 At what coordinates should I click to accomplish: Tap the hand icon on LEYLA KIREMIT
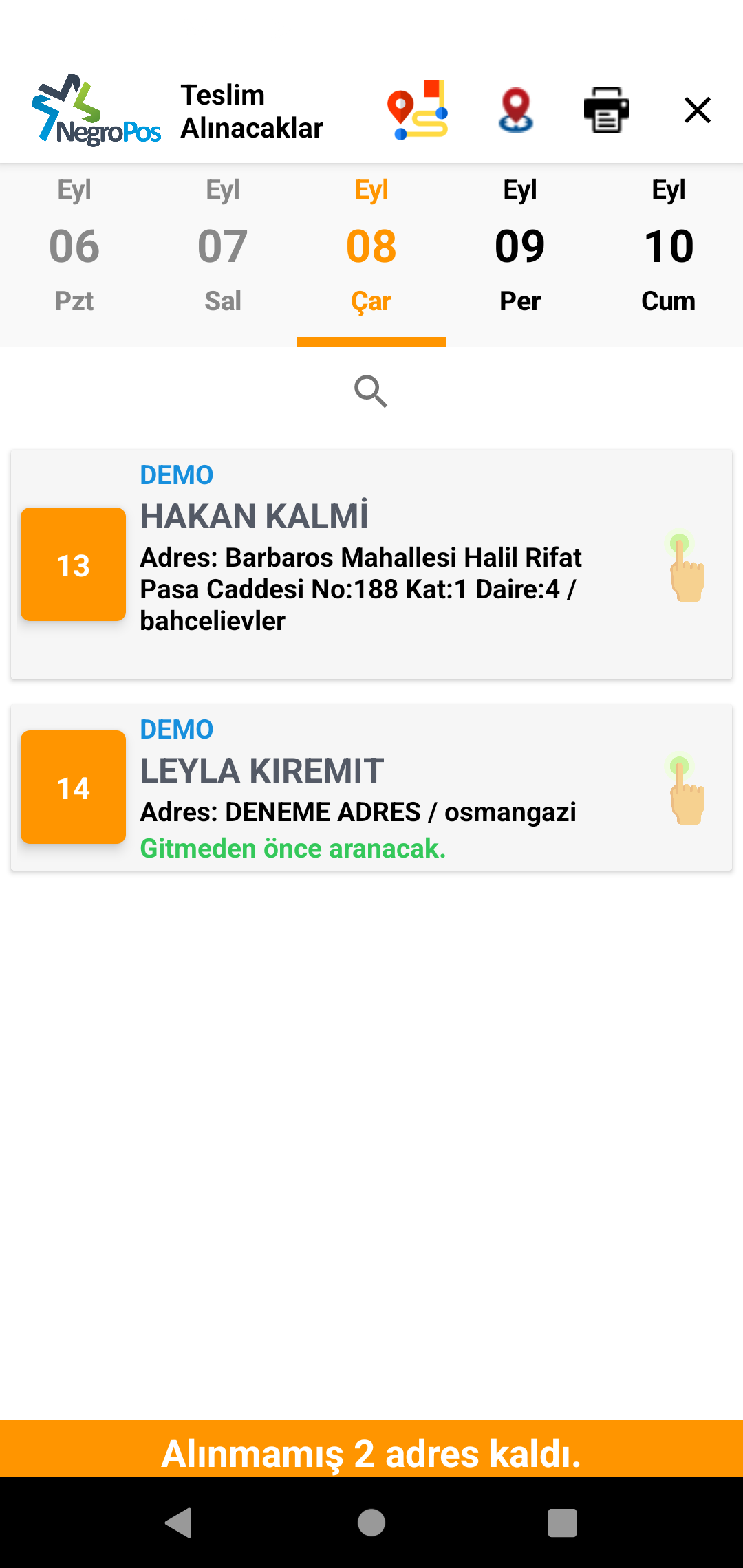point(687,790)
